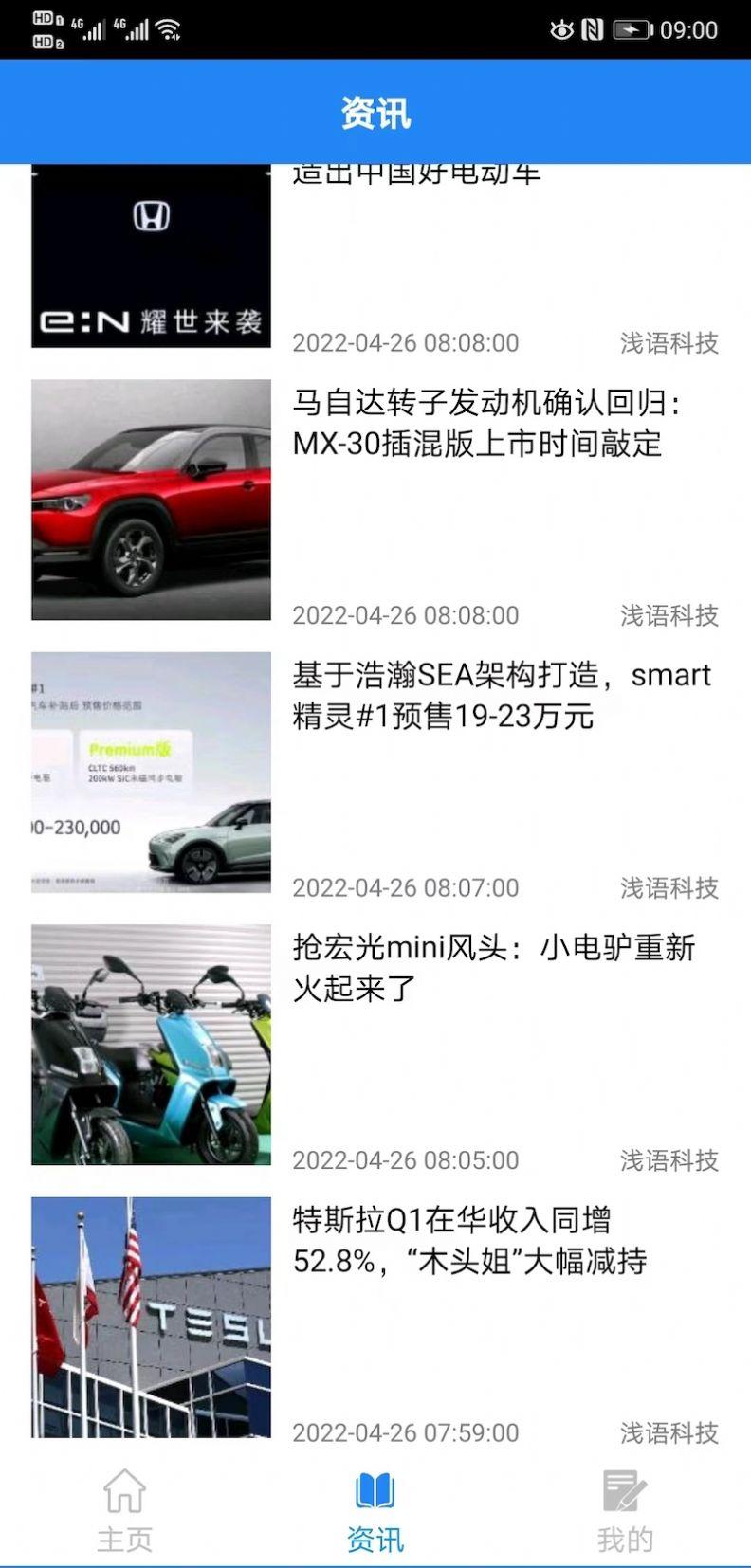Open the 宏光mini 小电驴 news story

pos(493,967)
